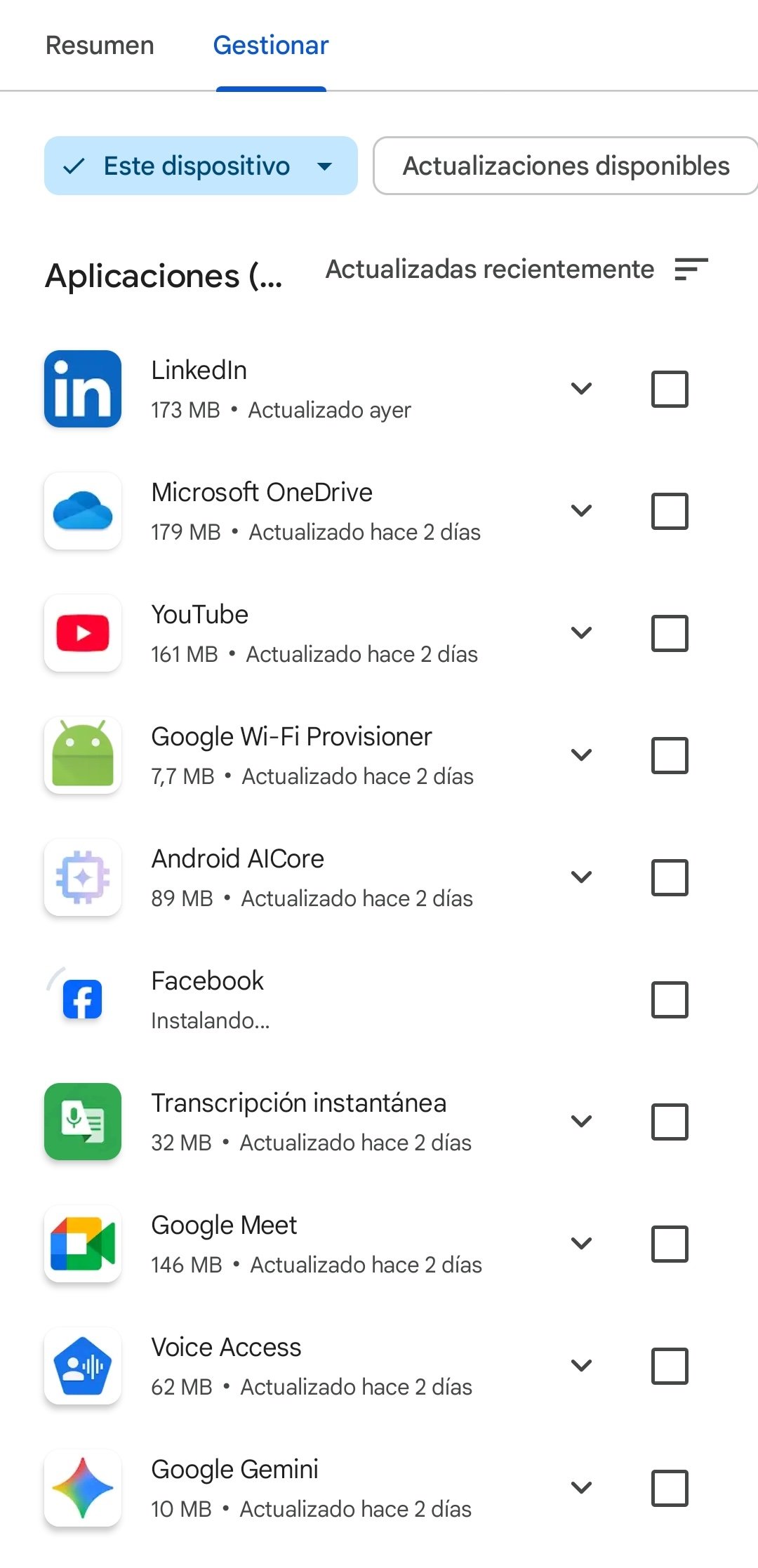
Task: Expand the YouTube row chevron
Action: click(x=581, y=632)
